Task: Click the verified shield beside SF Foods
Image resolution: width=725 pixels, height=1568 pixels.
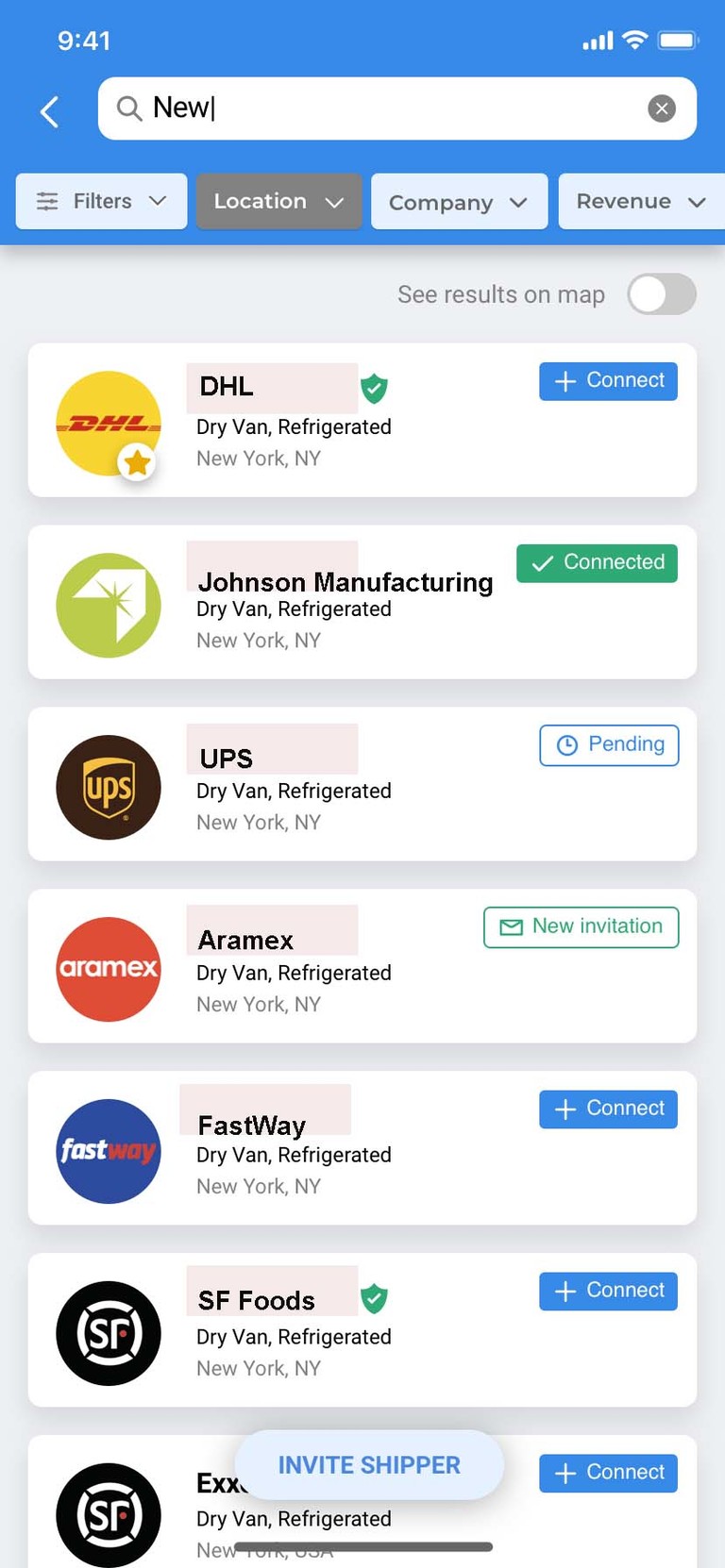Action: coord(374,1299)
